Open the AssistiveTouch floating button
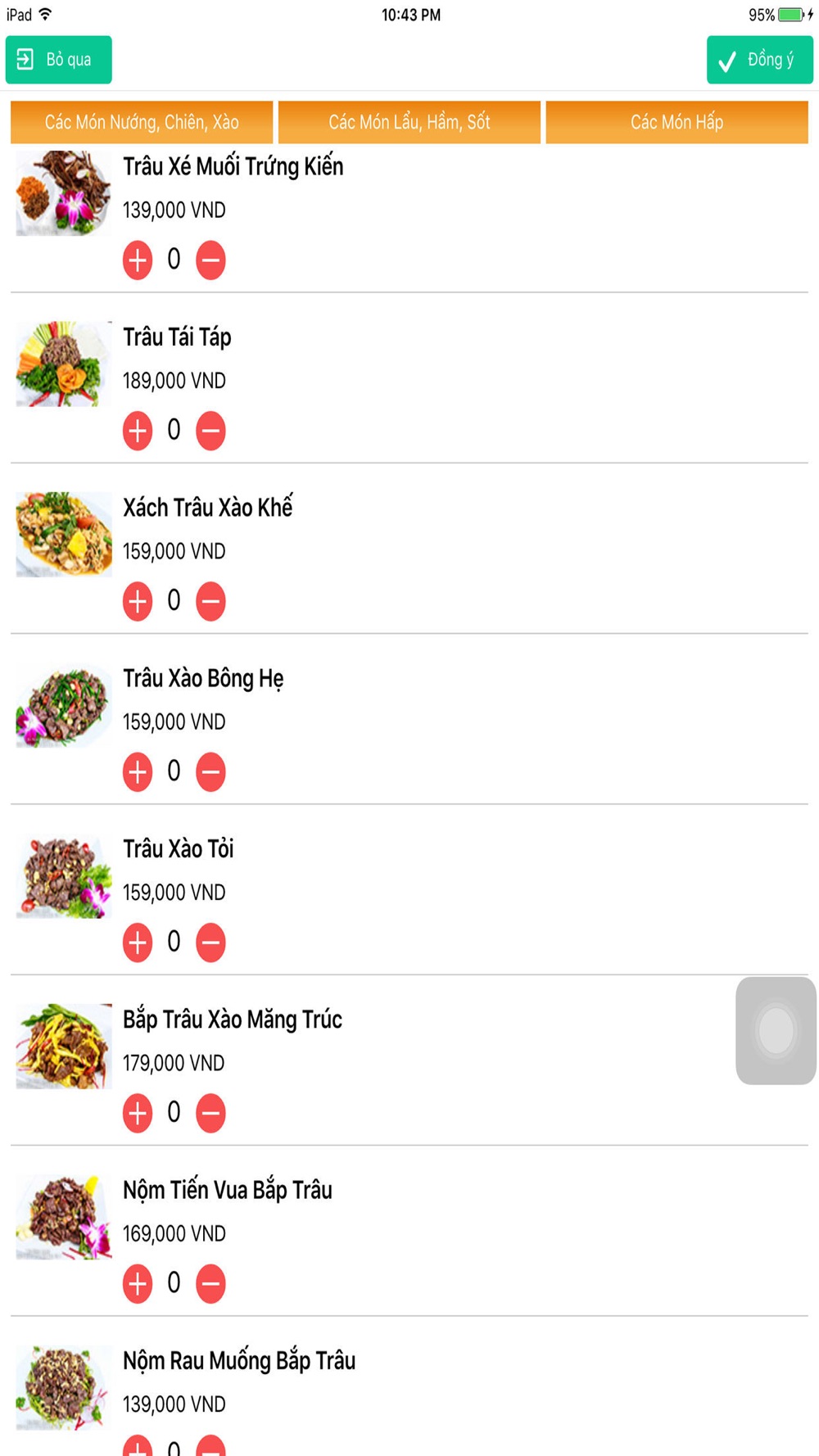The width and height of the screenshot is (819, 1456). pyautogui.click(x=776, y=1030)
